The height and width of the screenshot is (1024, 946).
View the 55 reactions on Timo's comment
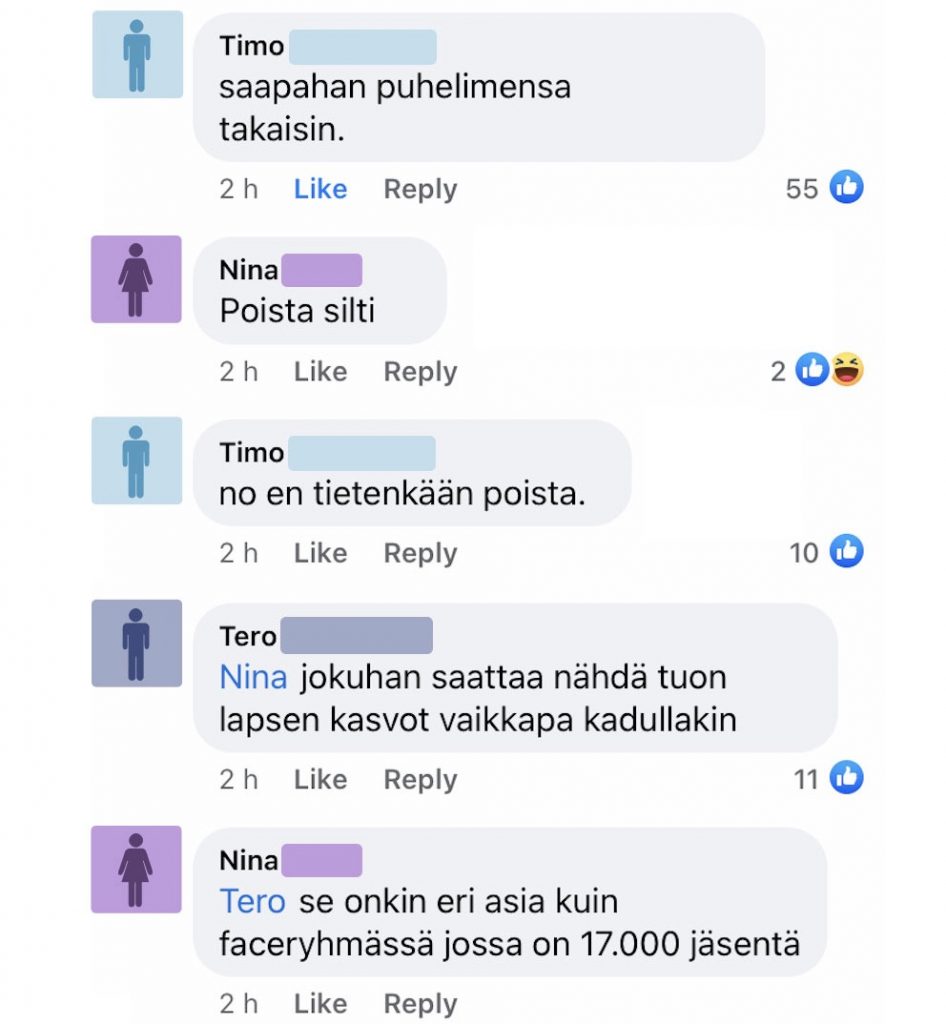point(826,188)
